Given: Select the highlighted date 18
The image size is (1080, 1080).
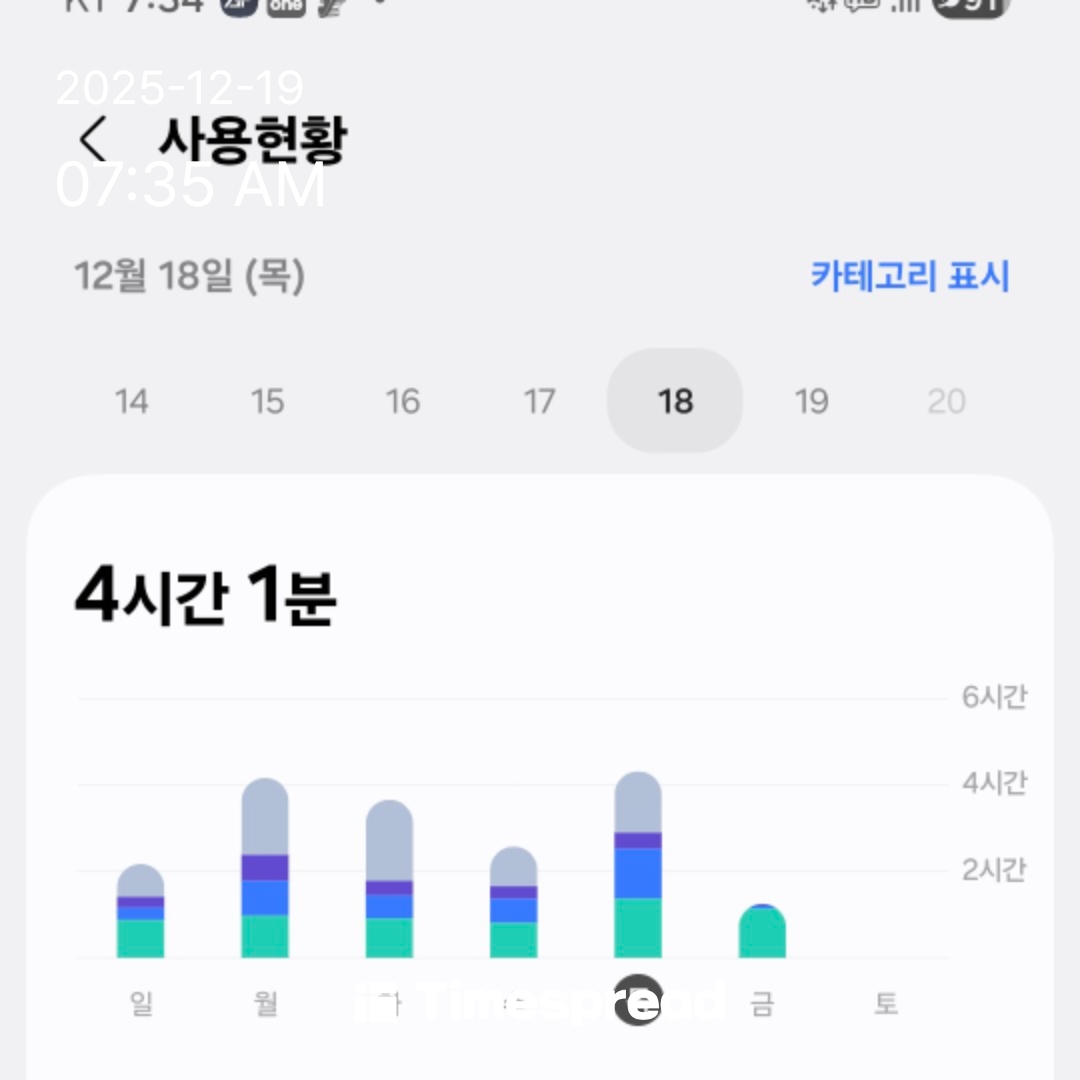Looking at the screenshot, I should pos(675,402).
